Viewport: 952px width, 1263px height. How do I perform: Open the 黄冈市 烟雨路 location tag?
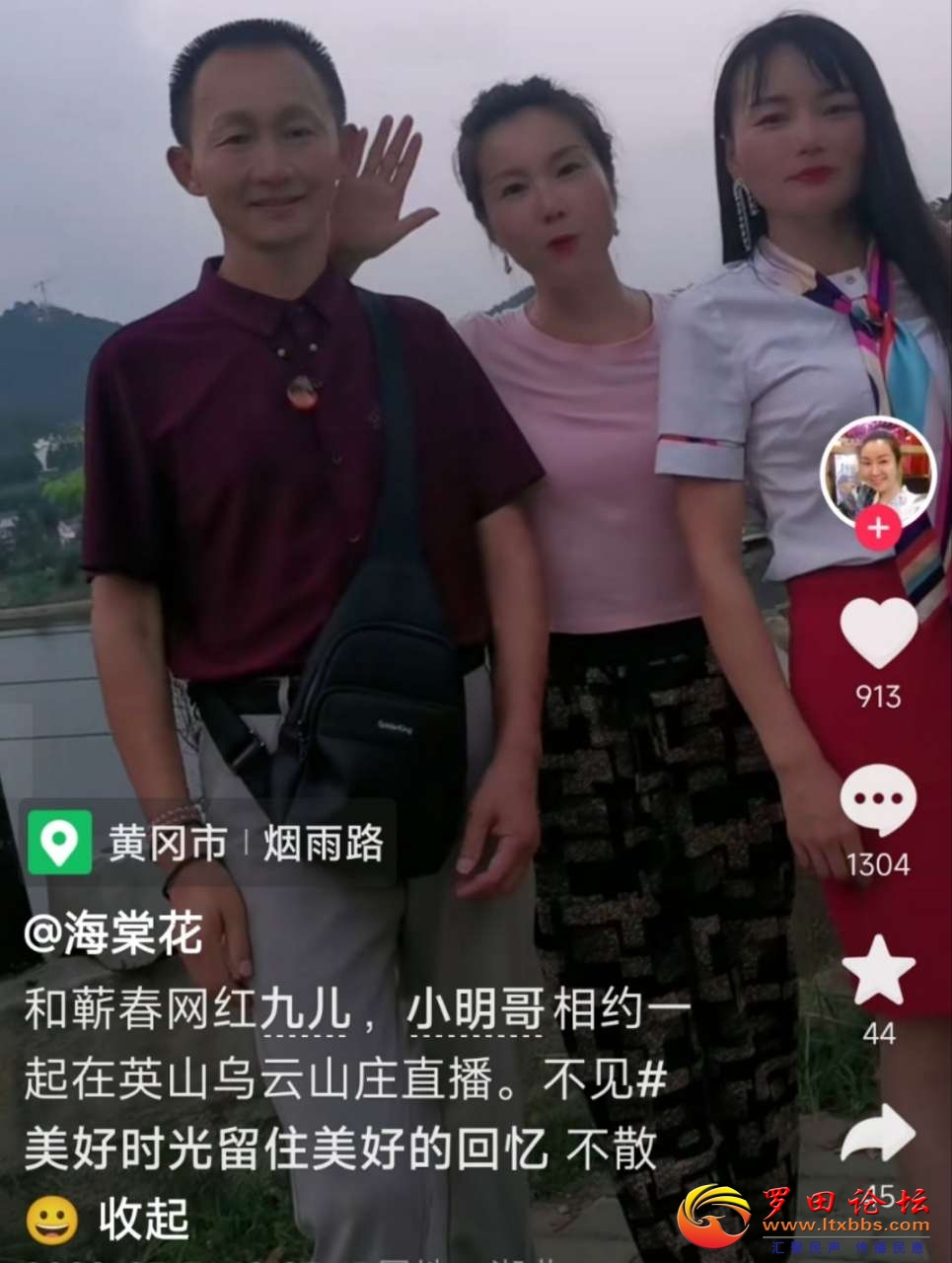209,844
